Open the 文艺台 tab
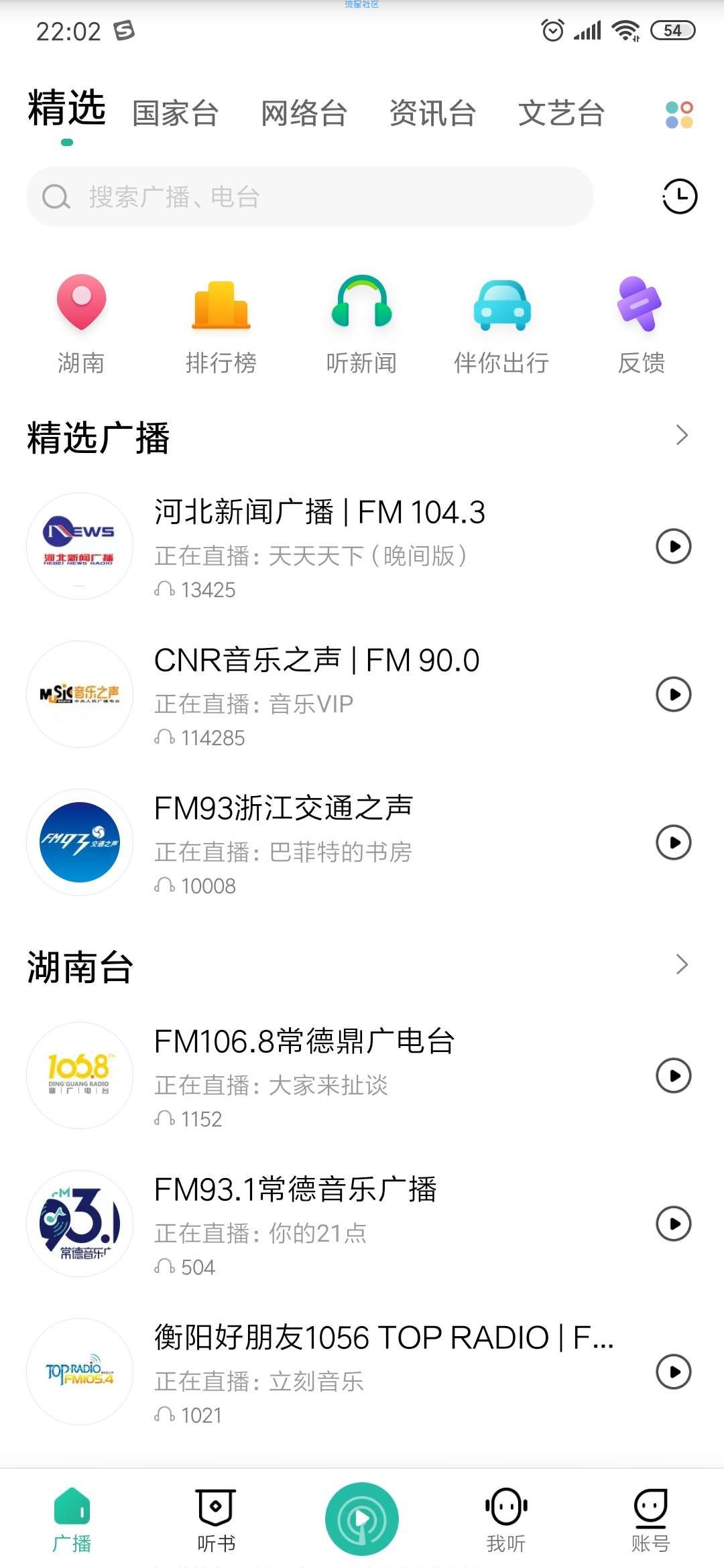Screen dimensions: 724x1568 coord(562,113)
